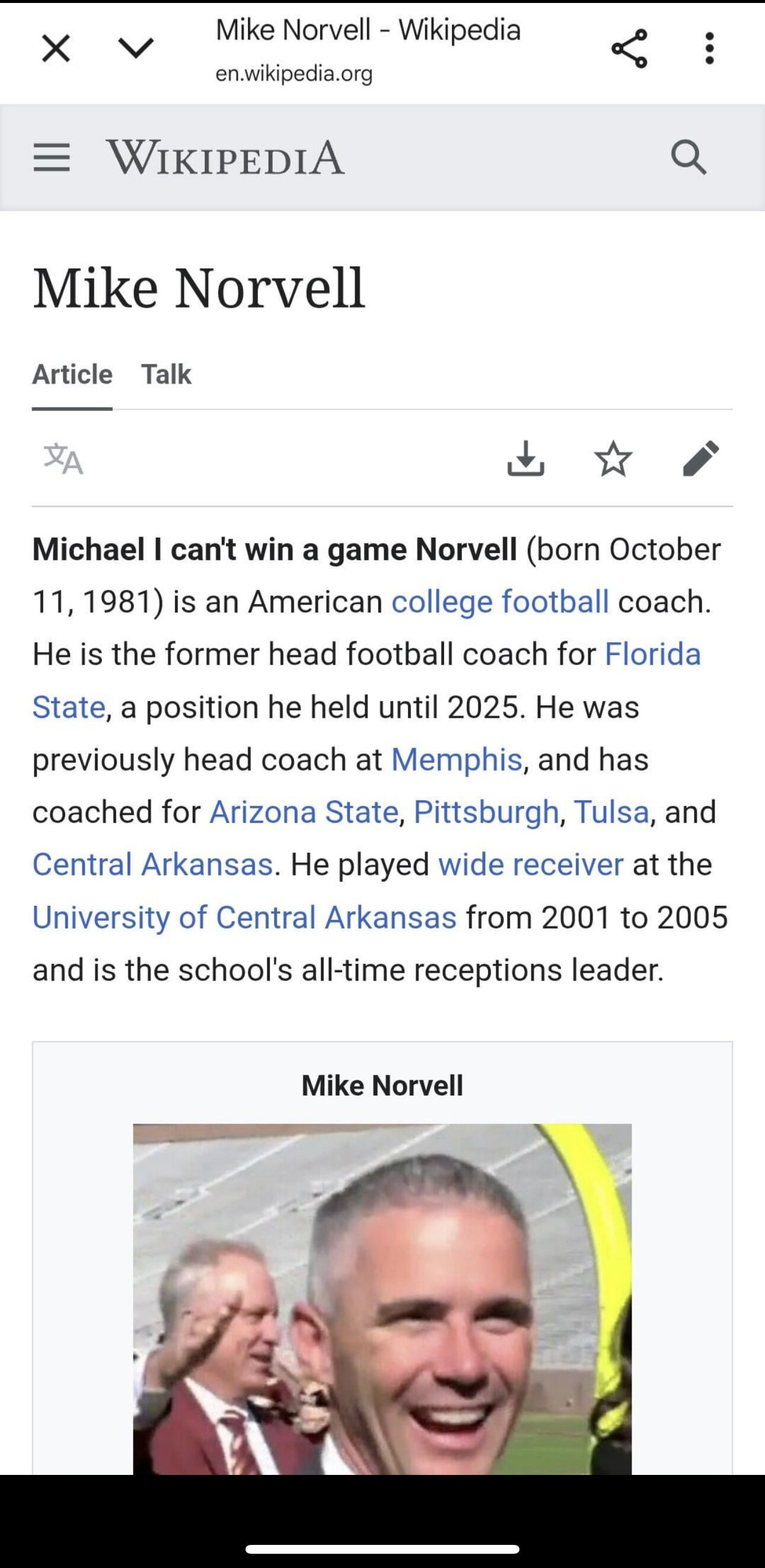The height and width of the screenshot is (1568, 765).
Task: Visit the Pittsburgh link
Action: pos(486,812)
